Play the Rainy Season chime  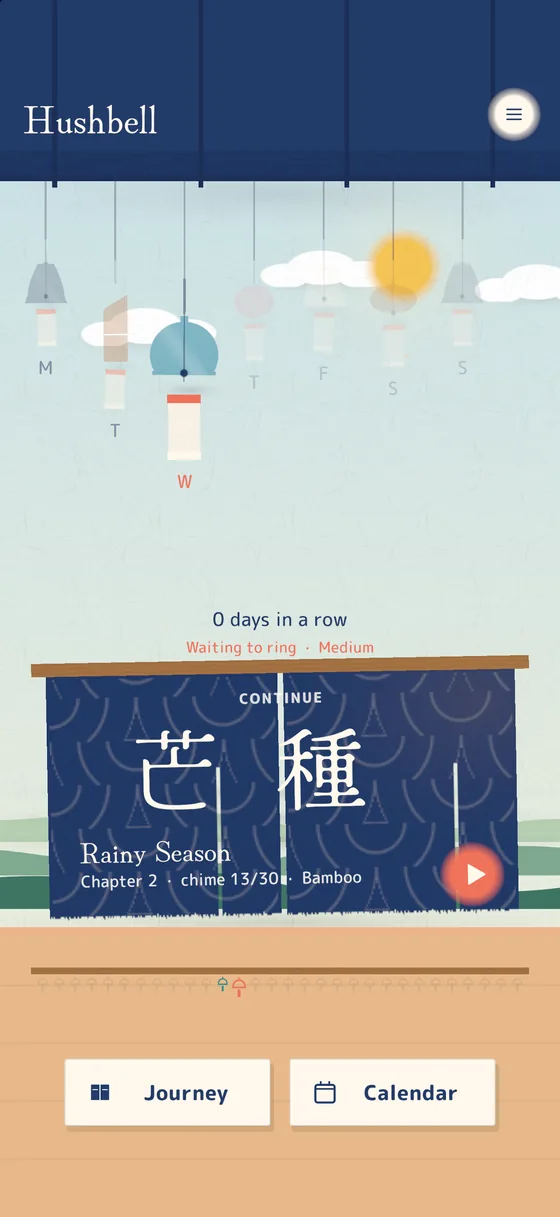point(474,874)
